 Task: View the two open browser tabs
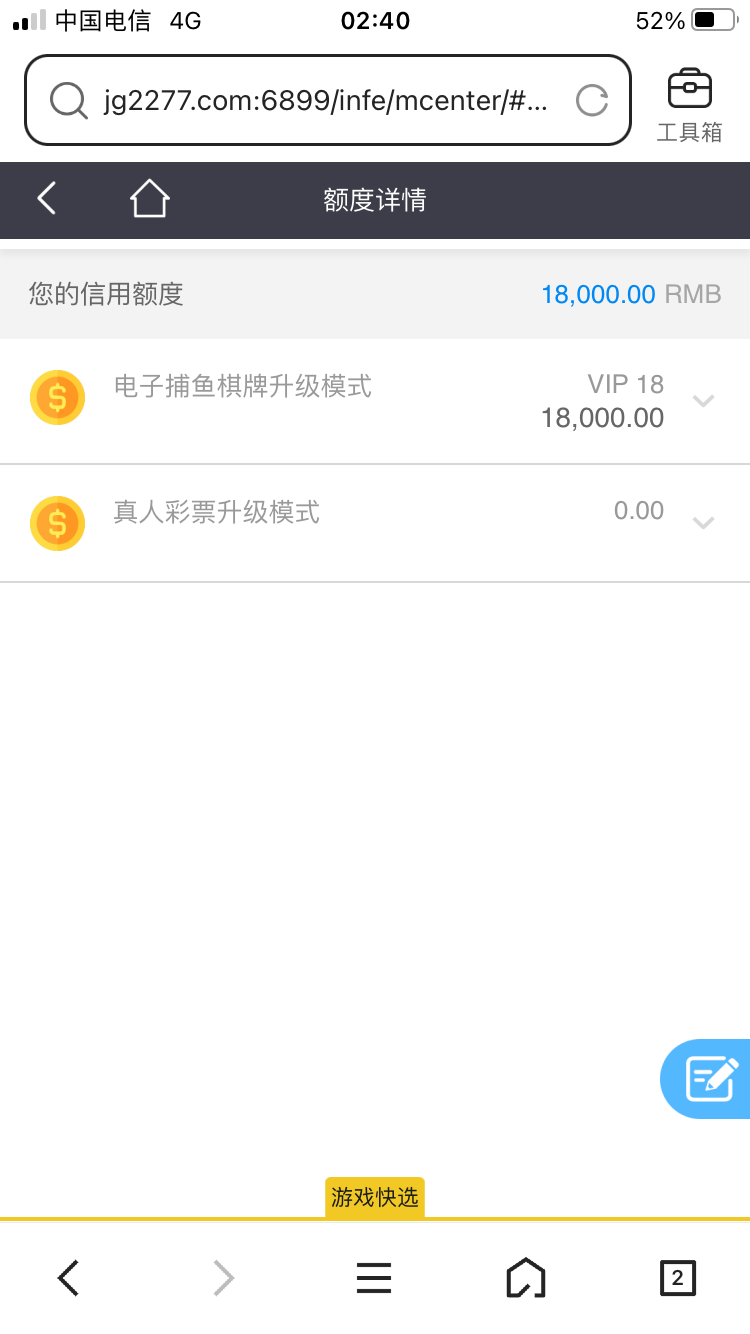[677, 1277]
